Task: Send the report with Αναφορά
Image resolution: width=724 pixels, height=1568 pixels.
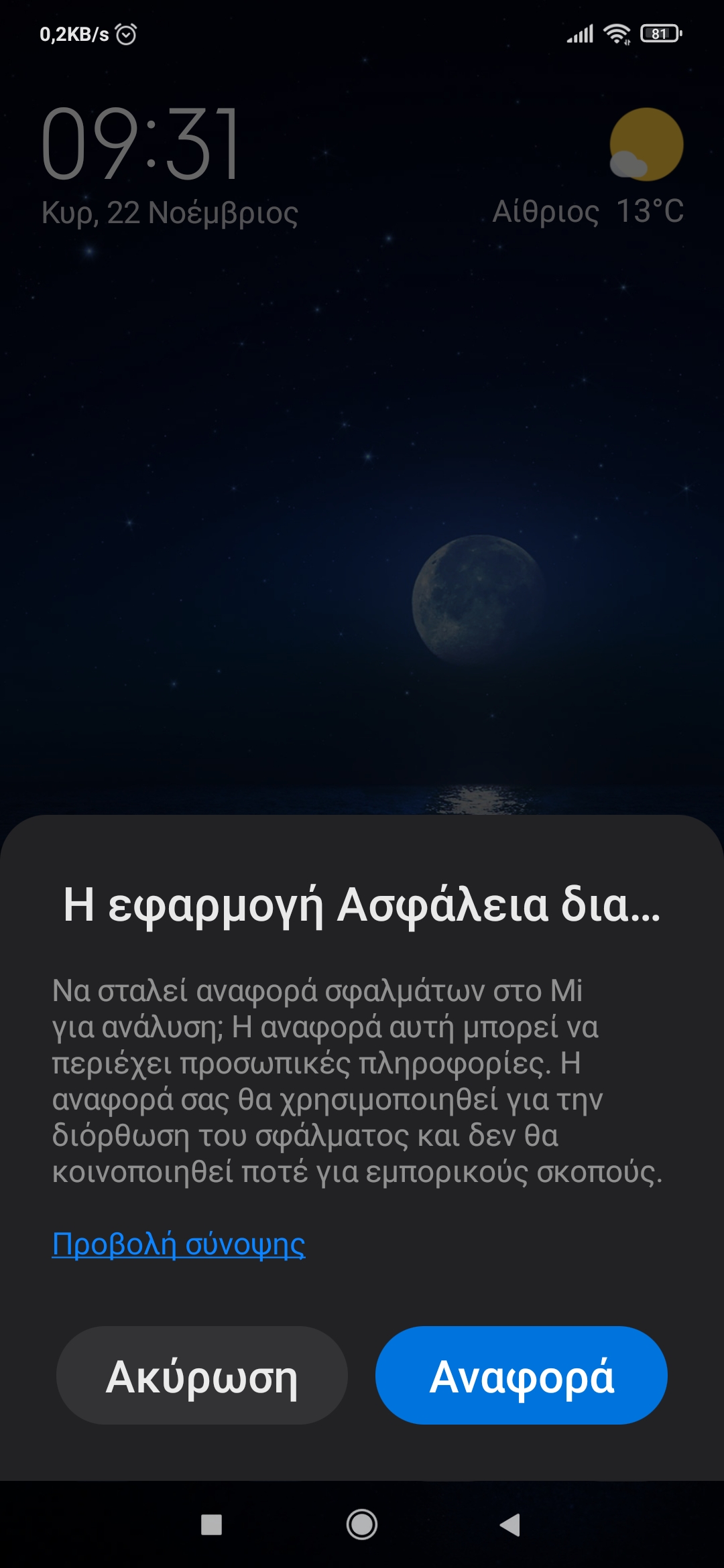Action: tap(521, 1375)
